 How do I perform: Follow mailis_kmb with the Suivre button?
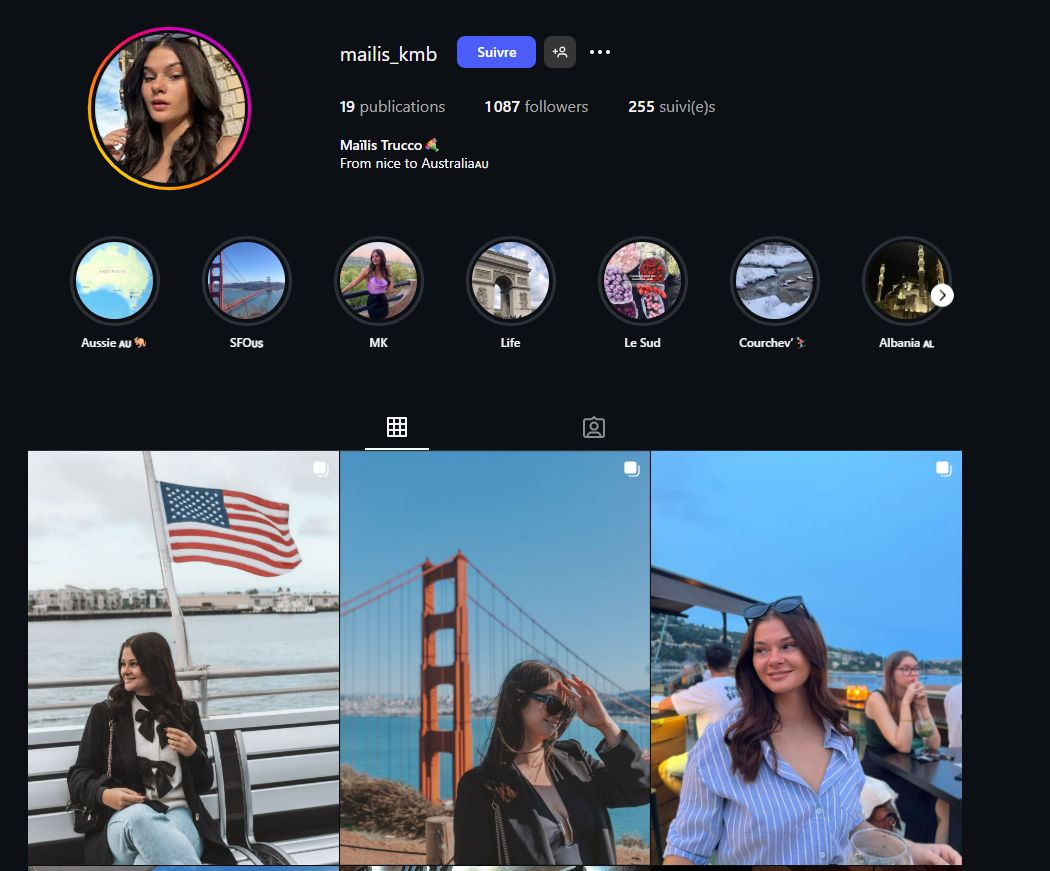point(496,52)
